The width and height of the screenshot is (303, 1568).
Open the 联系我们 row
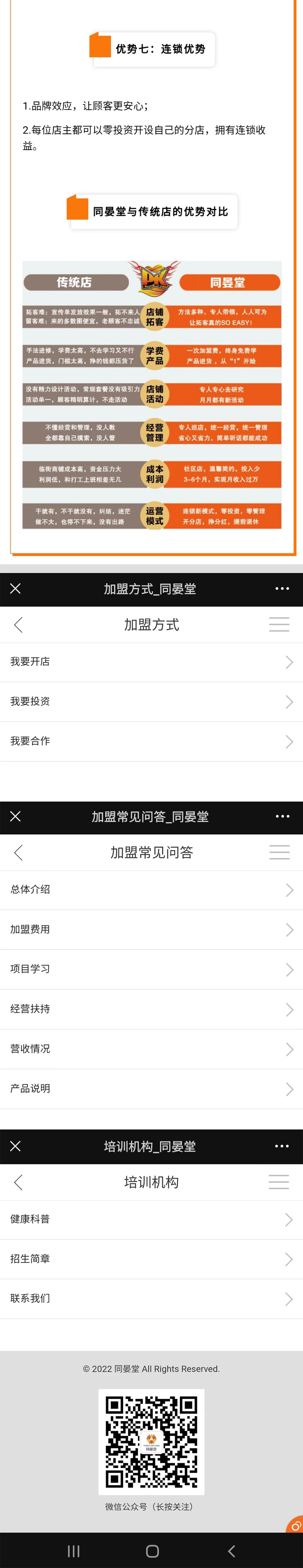click(x=151, y=1298)
